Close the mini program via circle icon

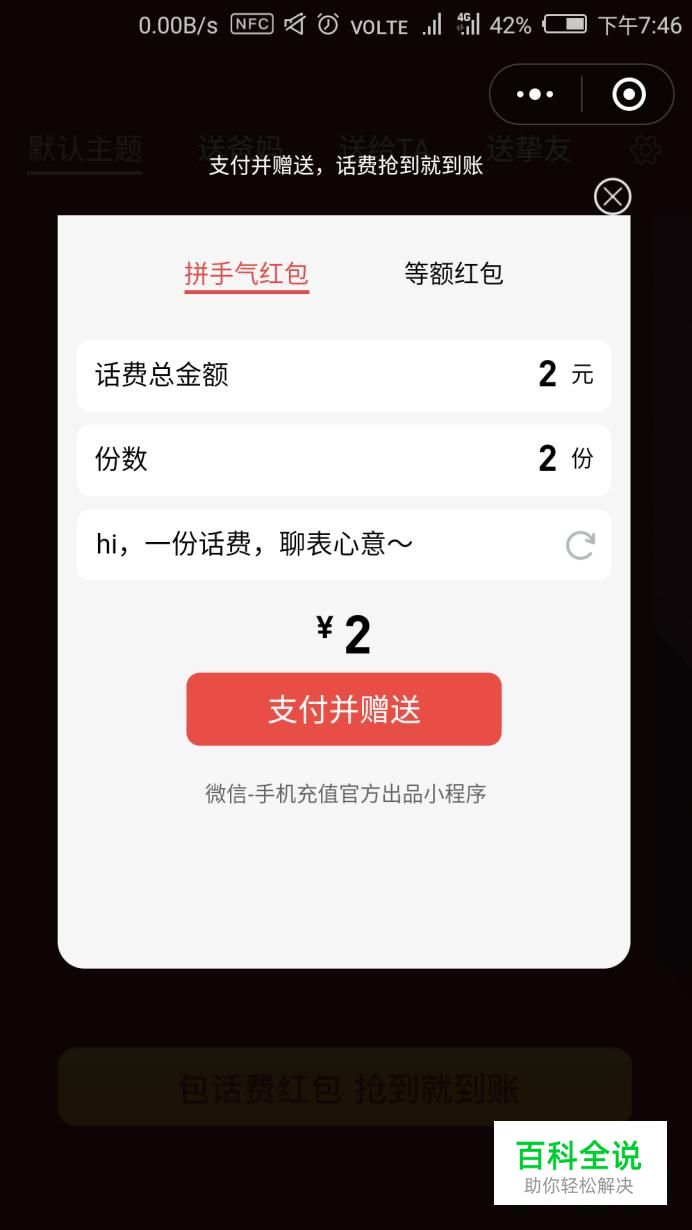tap(629, 95)
